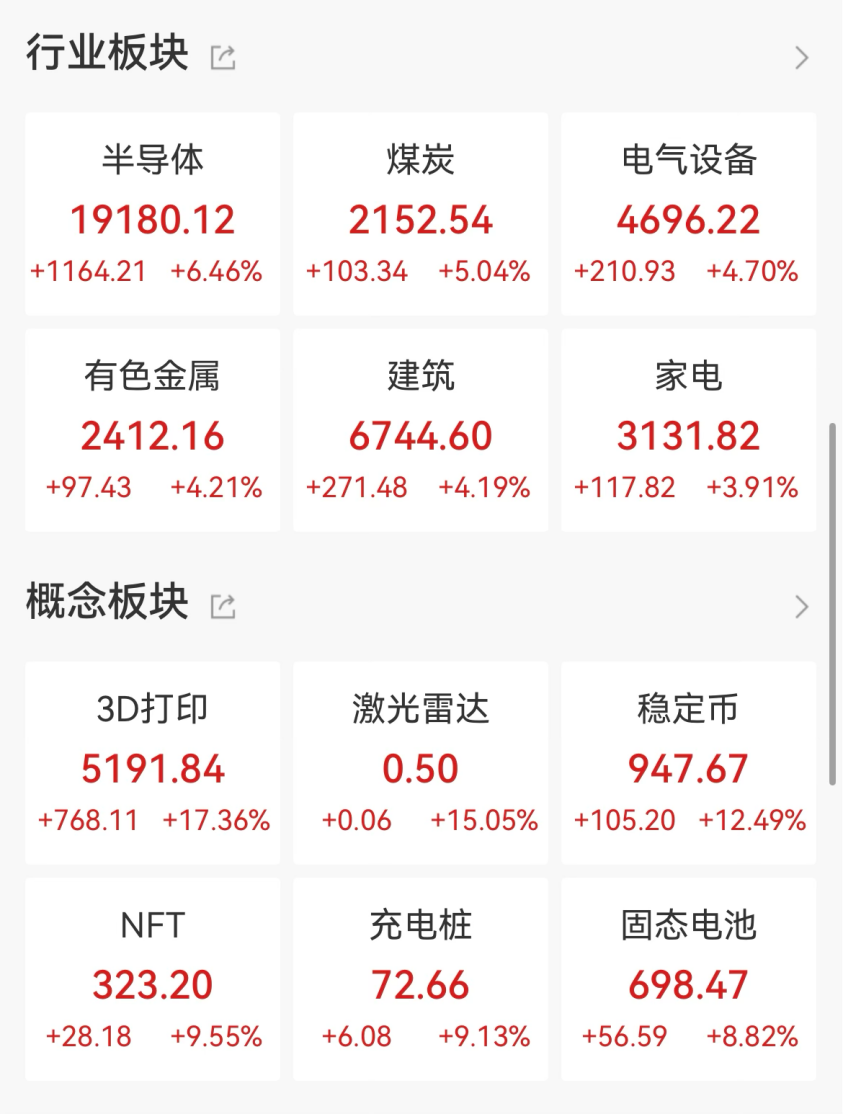
Task: Open the 建筑 sector card
Action: (420, 431)
